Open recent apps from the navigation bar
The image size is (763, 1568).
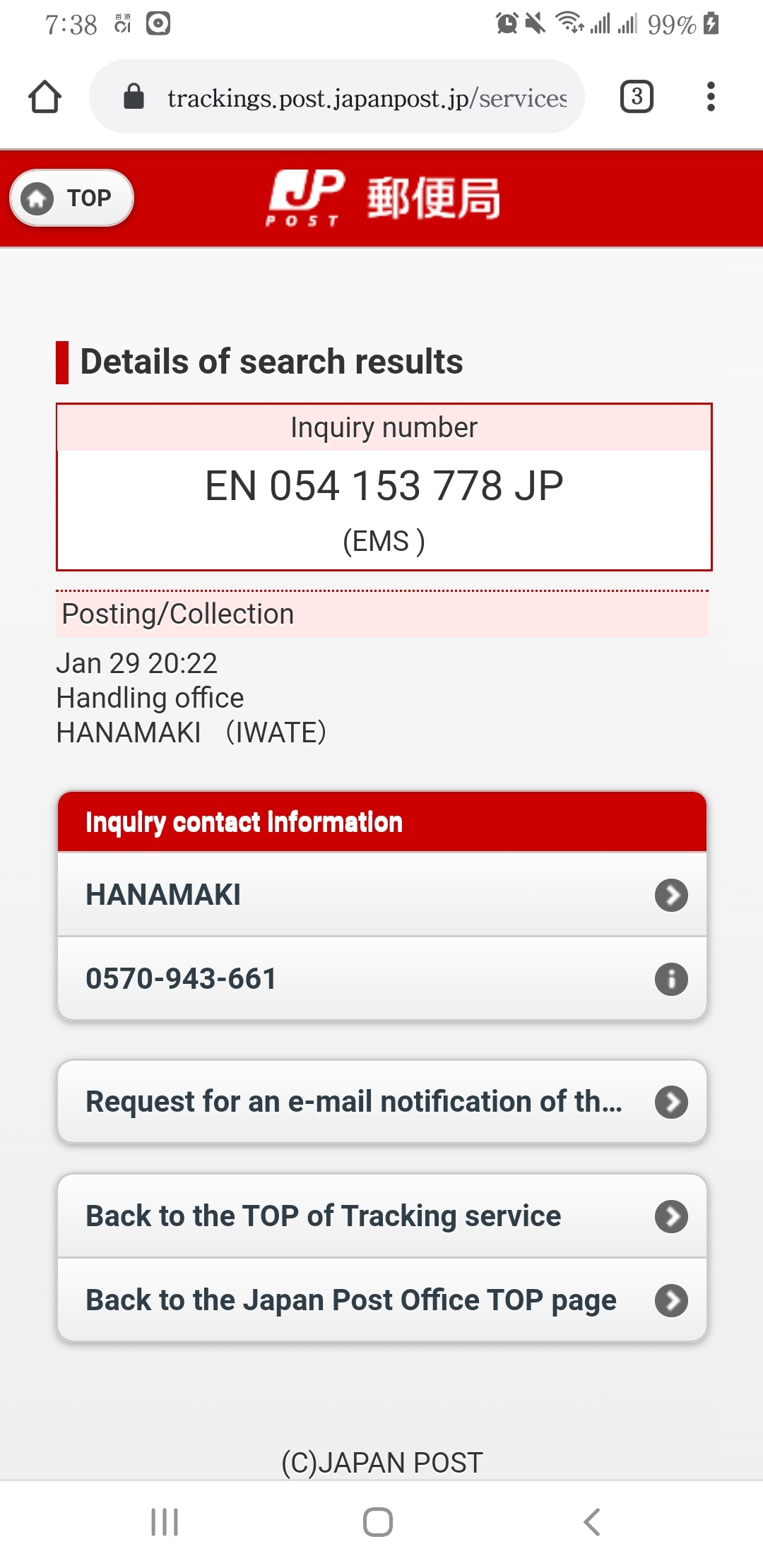pyautogui.click(x=165, y=1522)
